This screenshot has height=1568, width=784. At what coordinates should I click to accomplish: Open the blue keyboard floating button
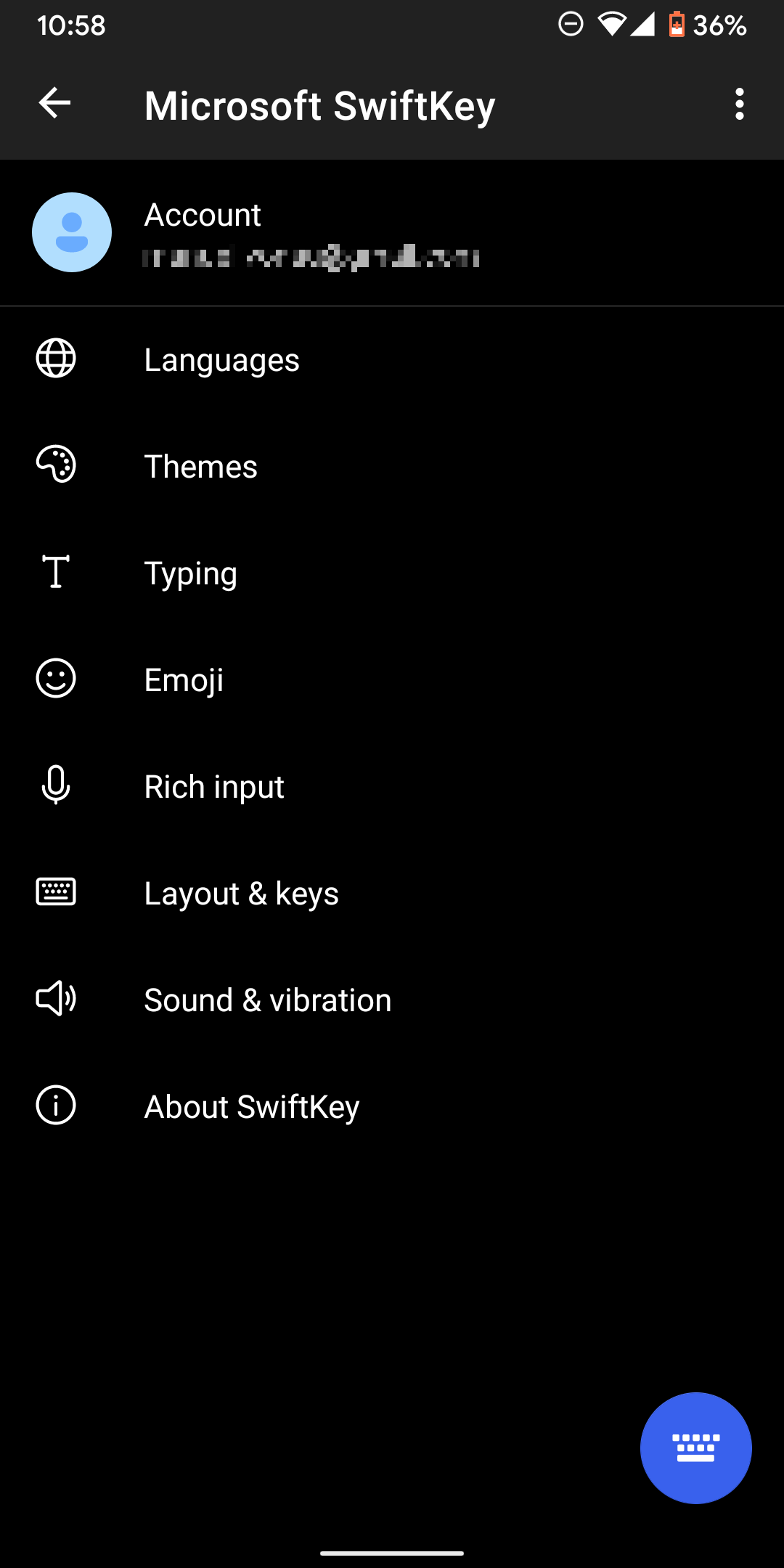coord(695,1447)
